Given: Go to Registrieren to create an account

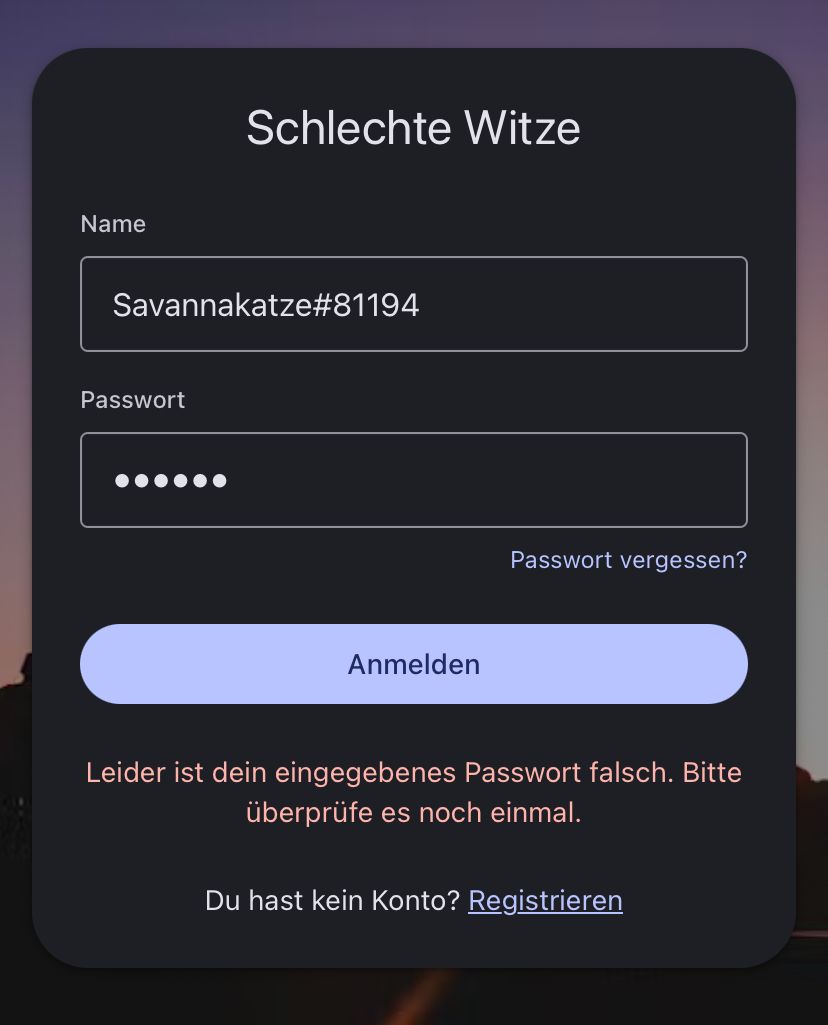Looking at the screenshot, I should 545,901.
